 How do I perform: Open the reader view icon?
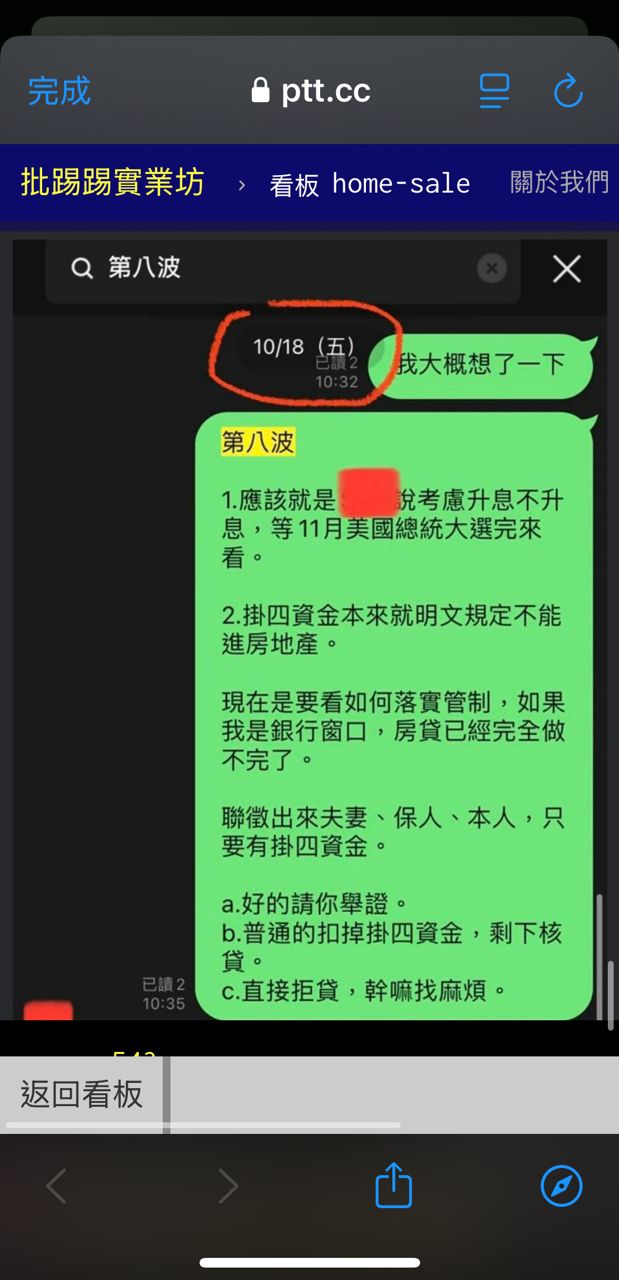coord(494,91)
